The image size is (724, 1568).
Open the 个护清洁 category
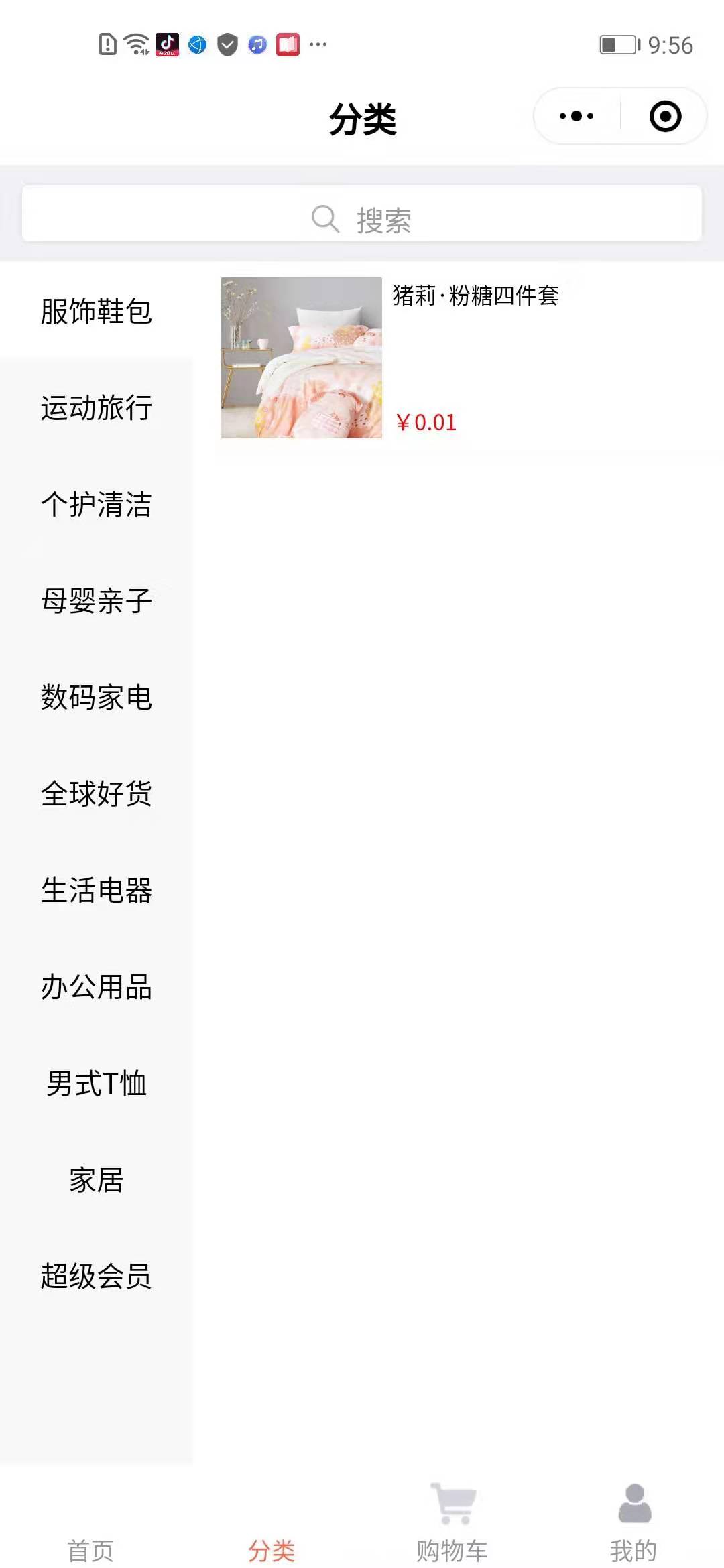coord(97,505)
